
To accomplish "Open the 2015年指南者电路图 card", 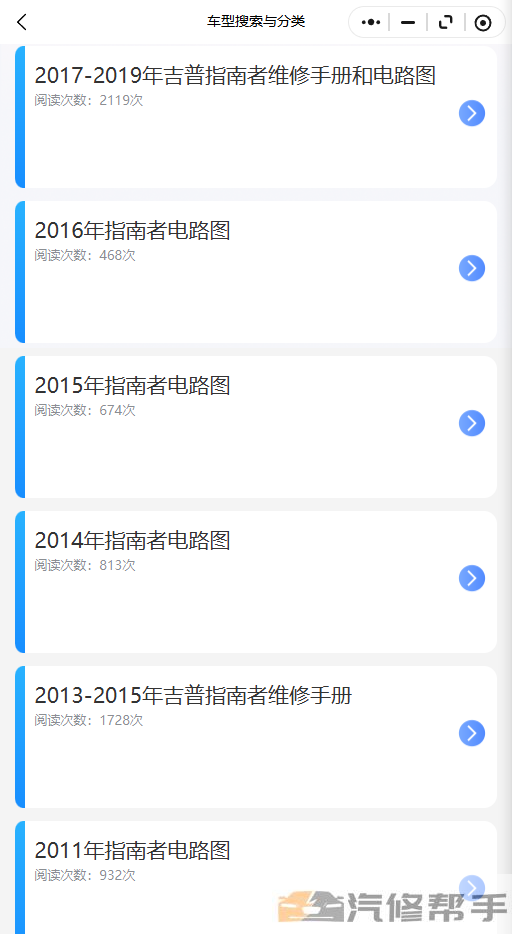I will (x=256, y=427).
